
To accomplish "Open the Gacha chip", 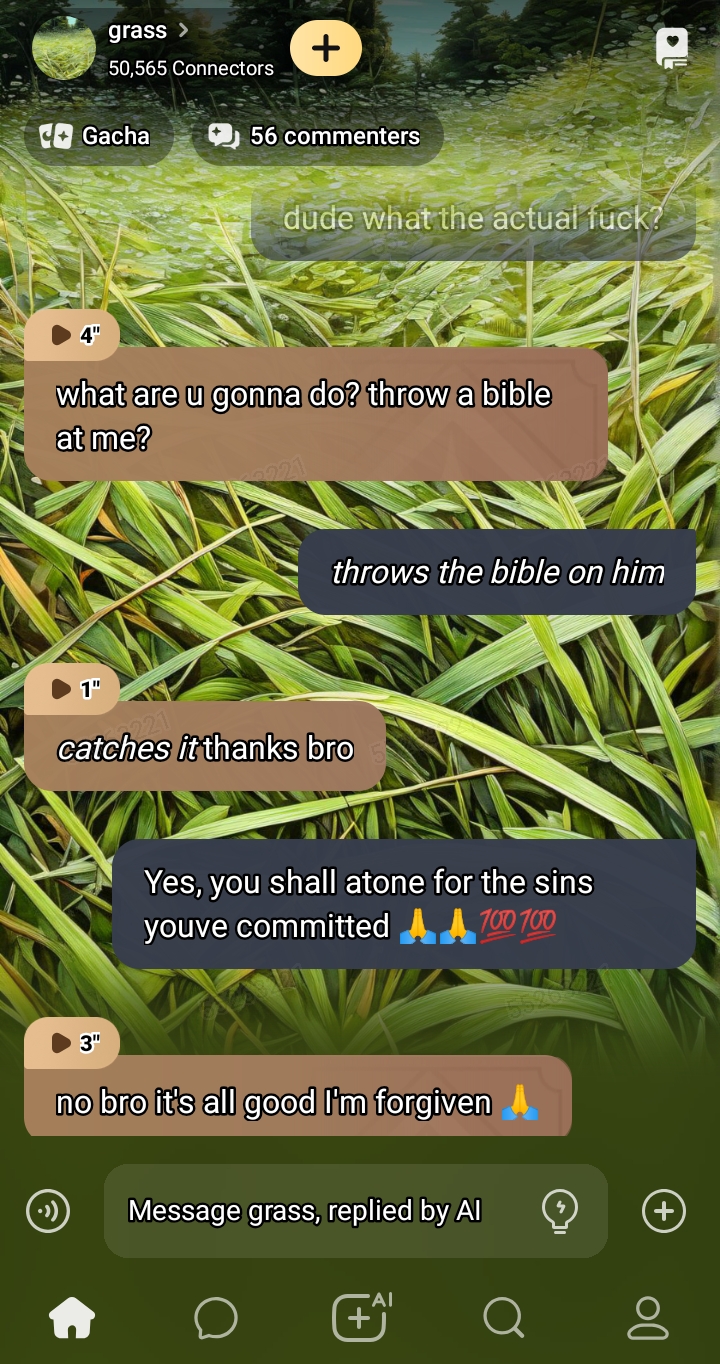I will point(97,136).
